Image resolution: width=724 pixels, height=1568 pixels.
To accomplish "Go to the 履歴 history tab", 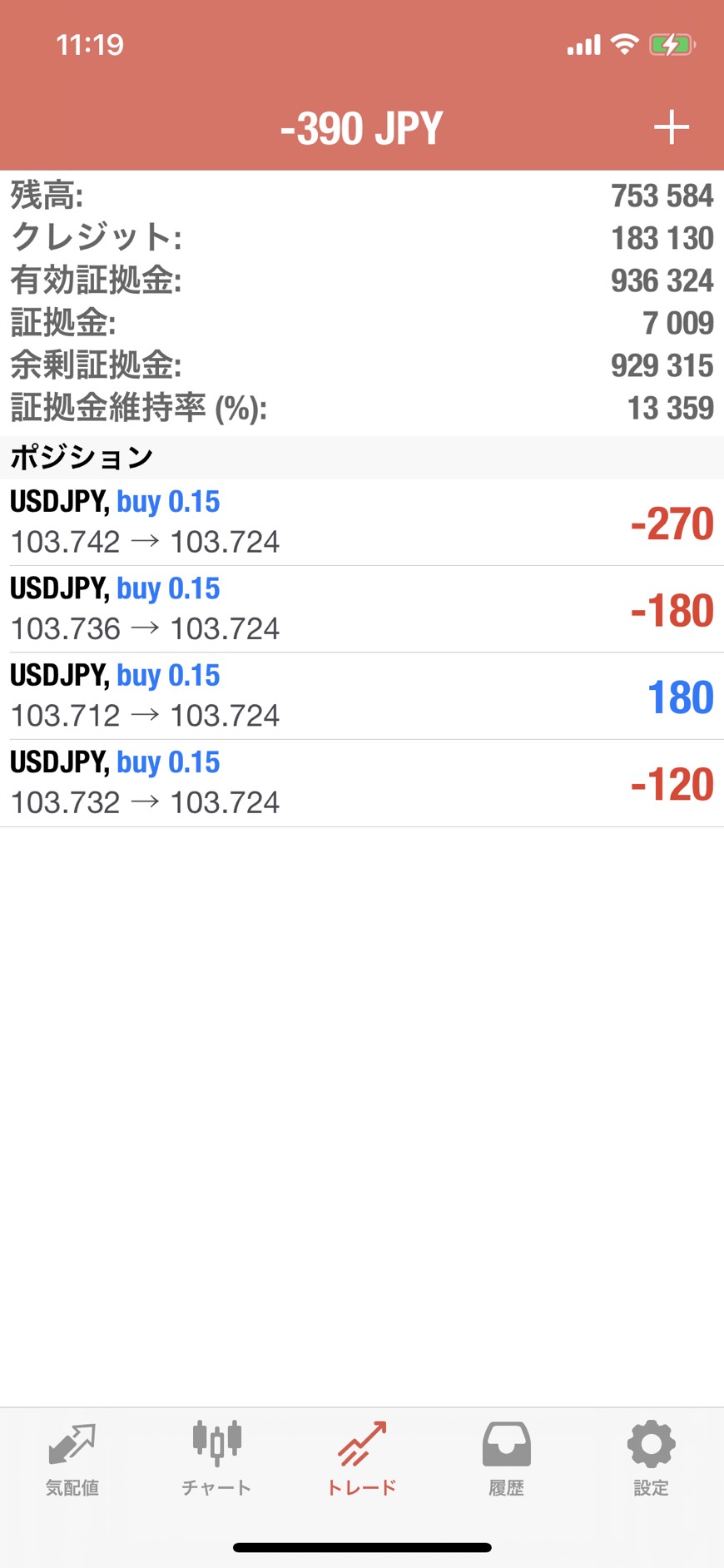I will 507,1460.
